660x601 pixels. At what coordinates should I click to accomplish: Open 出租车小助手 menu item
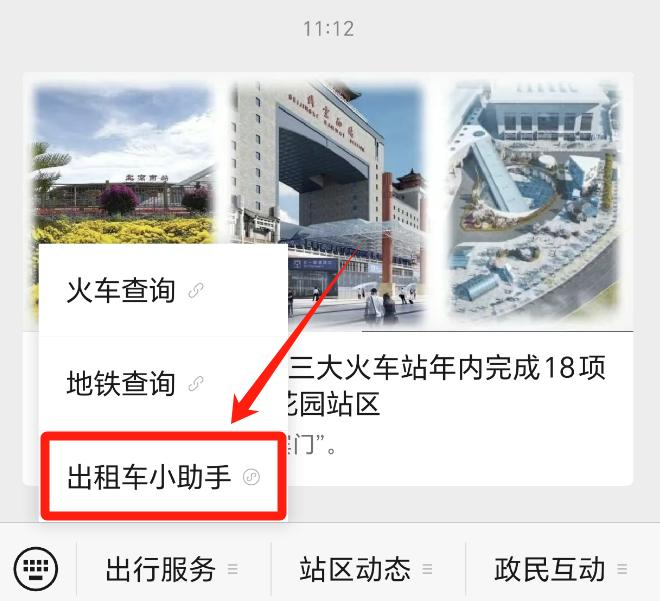pyautogui.click(x=162, y=477)
